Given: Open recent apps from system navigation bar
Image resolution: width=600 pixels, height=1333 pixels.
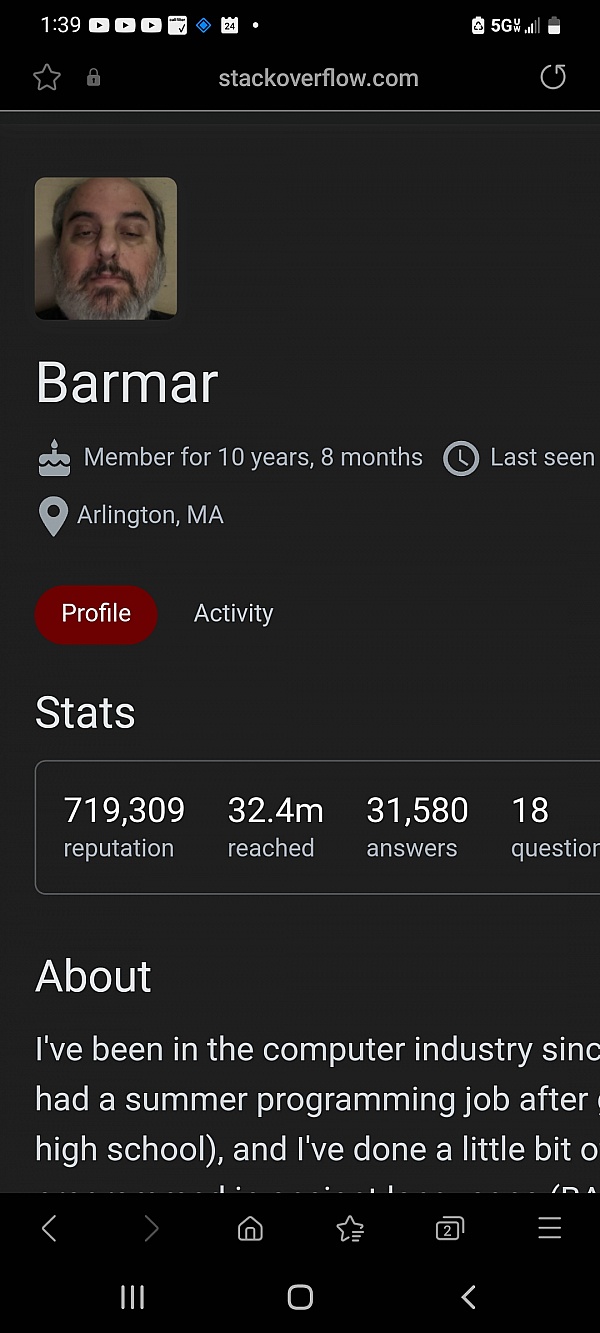Looking at the screenshot, I should (132, 1297).
